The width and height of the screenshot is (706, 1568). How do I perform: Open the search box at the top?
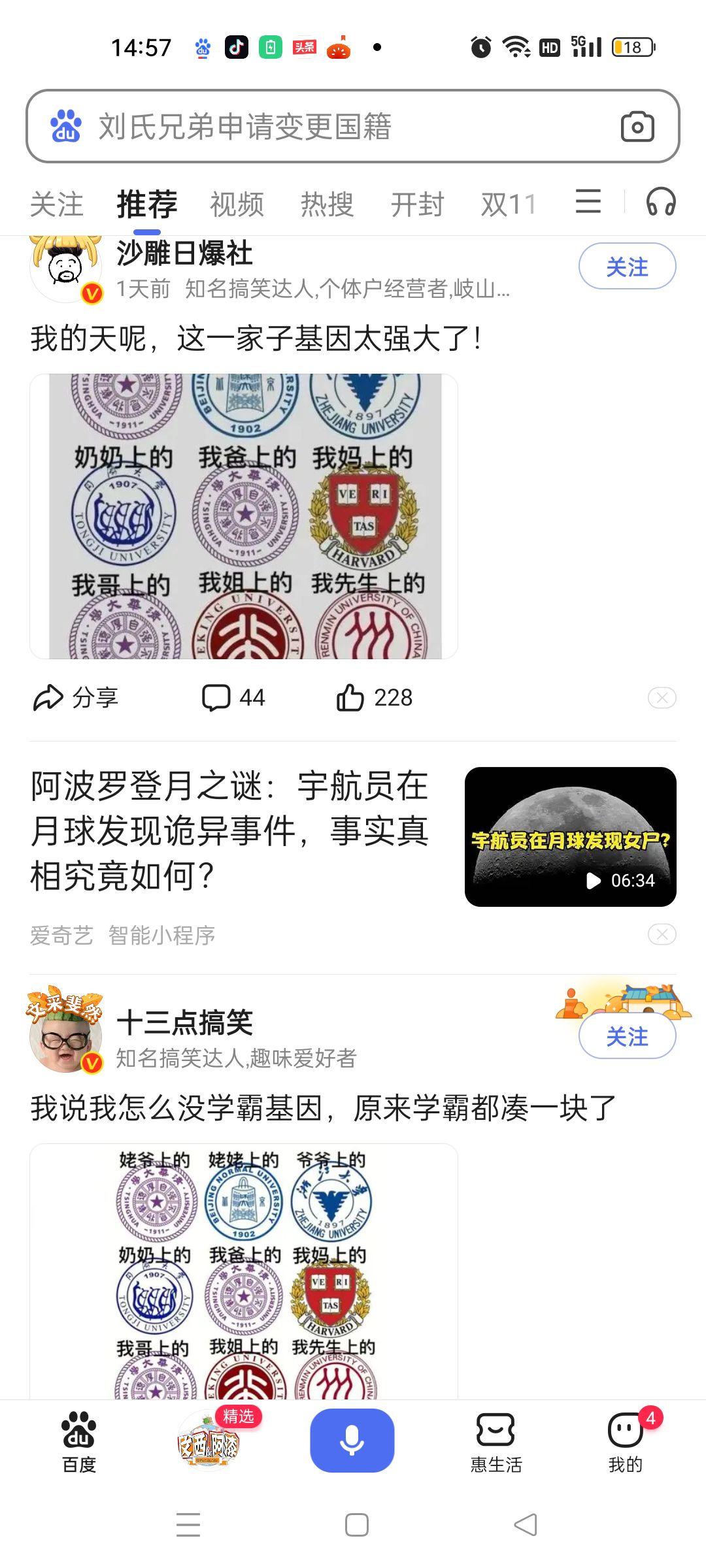[x=327, y=126]
